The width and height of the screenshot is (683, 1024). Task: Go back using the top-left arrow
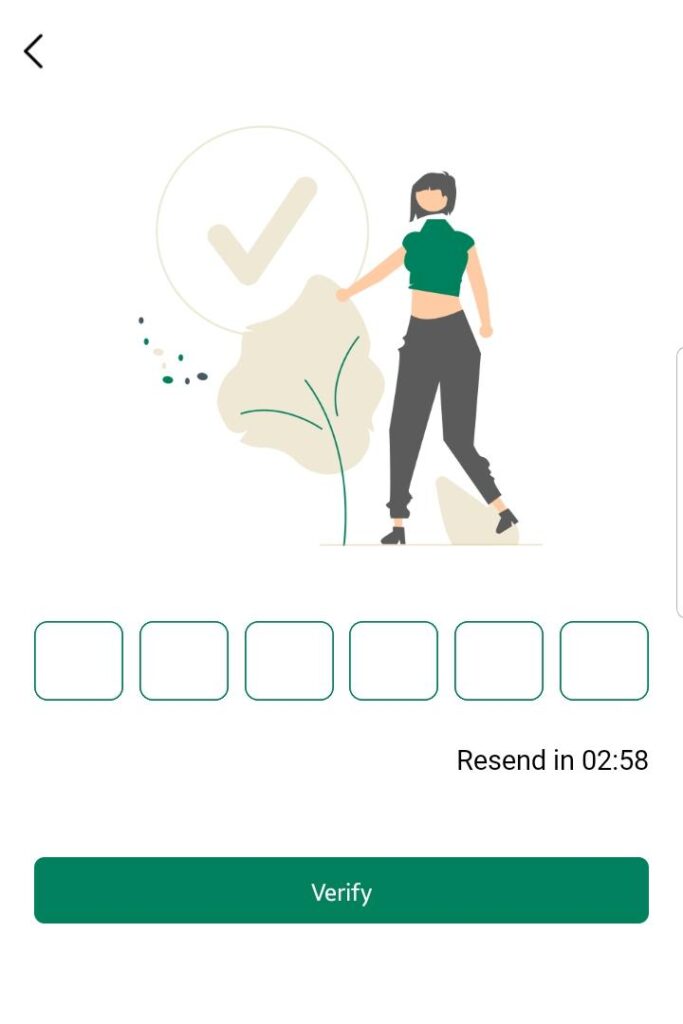click(34, 51)
